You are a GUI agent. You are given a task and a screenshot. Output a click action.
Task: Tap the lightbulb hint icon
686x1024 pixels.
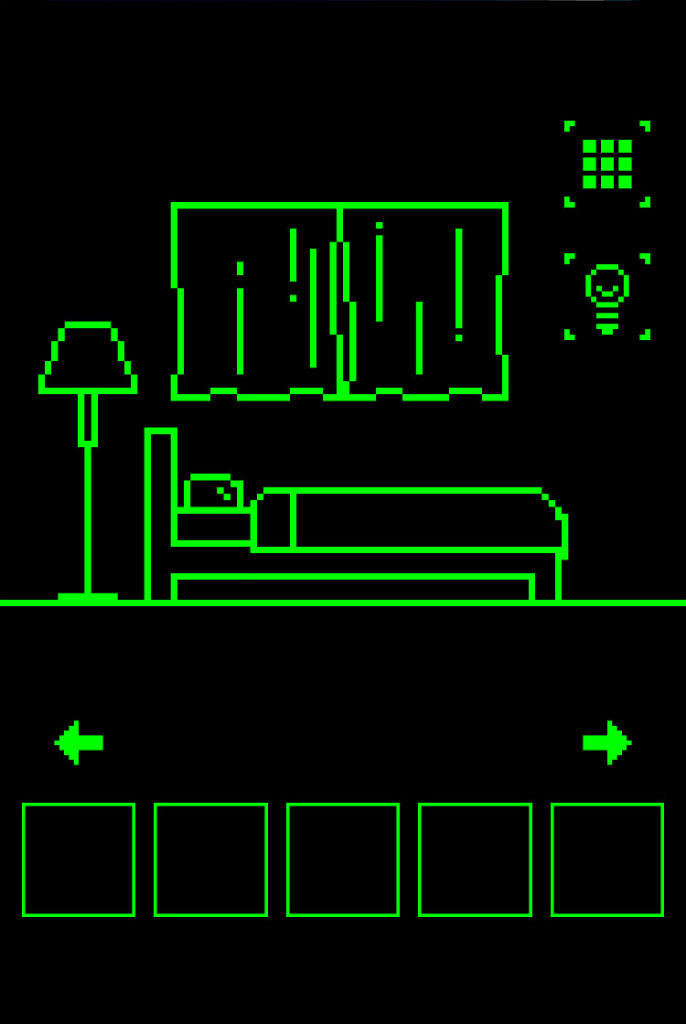coord(607,297)
